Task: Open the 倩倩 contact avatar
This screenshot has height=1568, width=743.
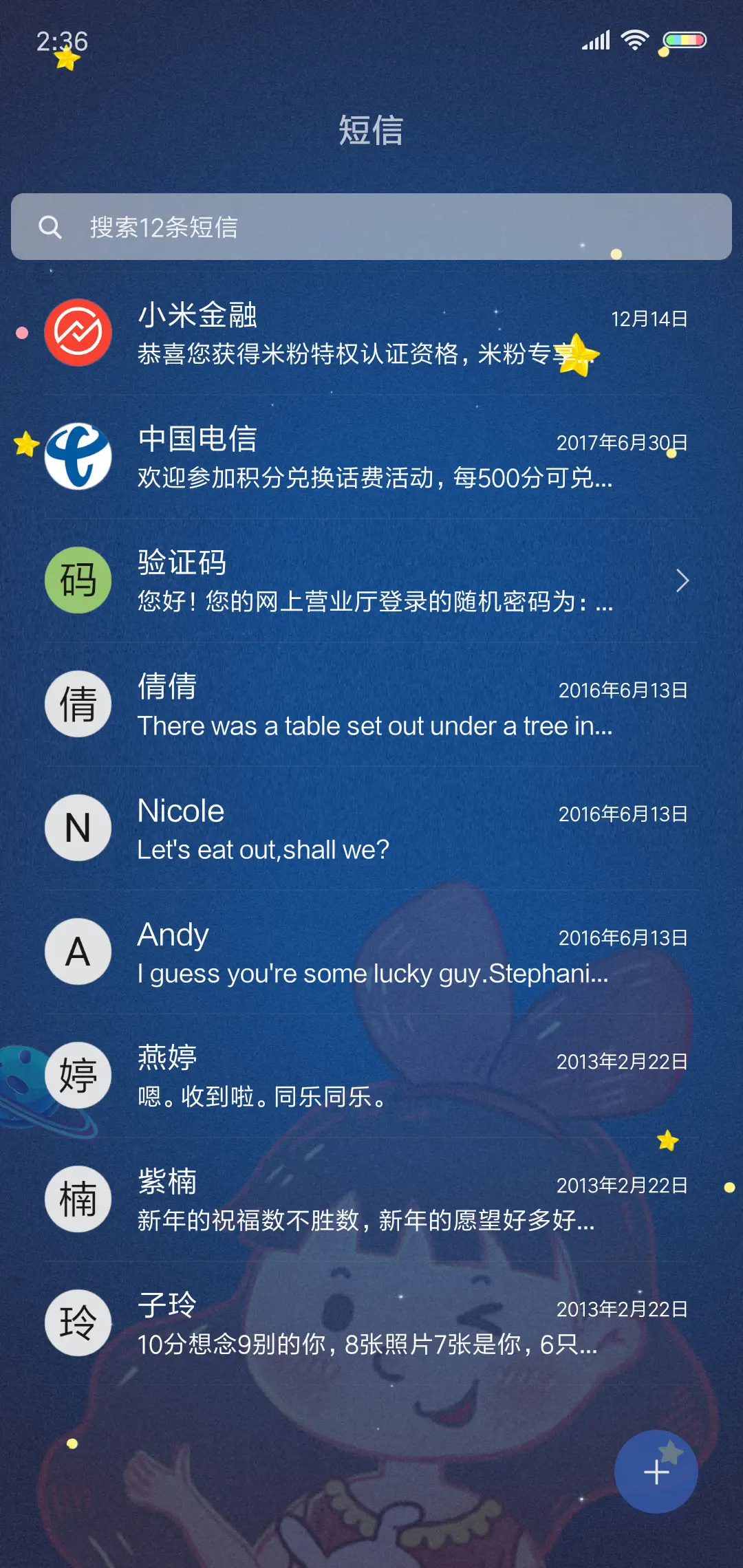Action: pos(78,704)
